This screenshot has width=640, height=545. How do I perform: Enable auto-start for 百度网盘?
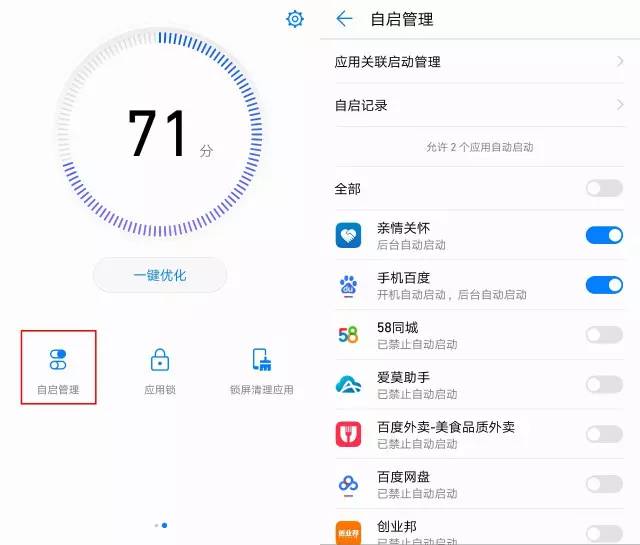(x=604, y=484)
